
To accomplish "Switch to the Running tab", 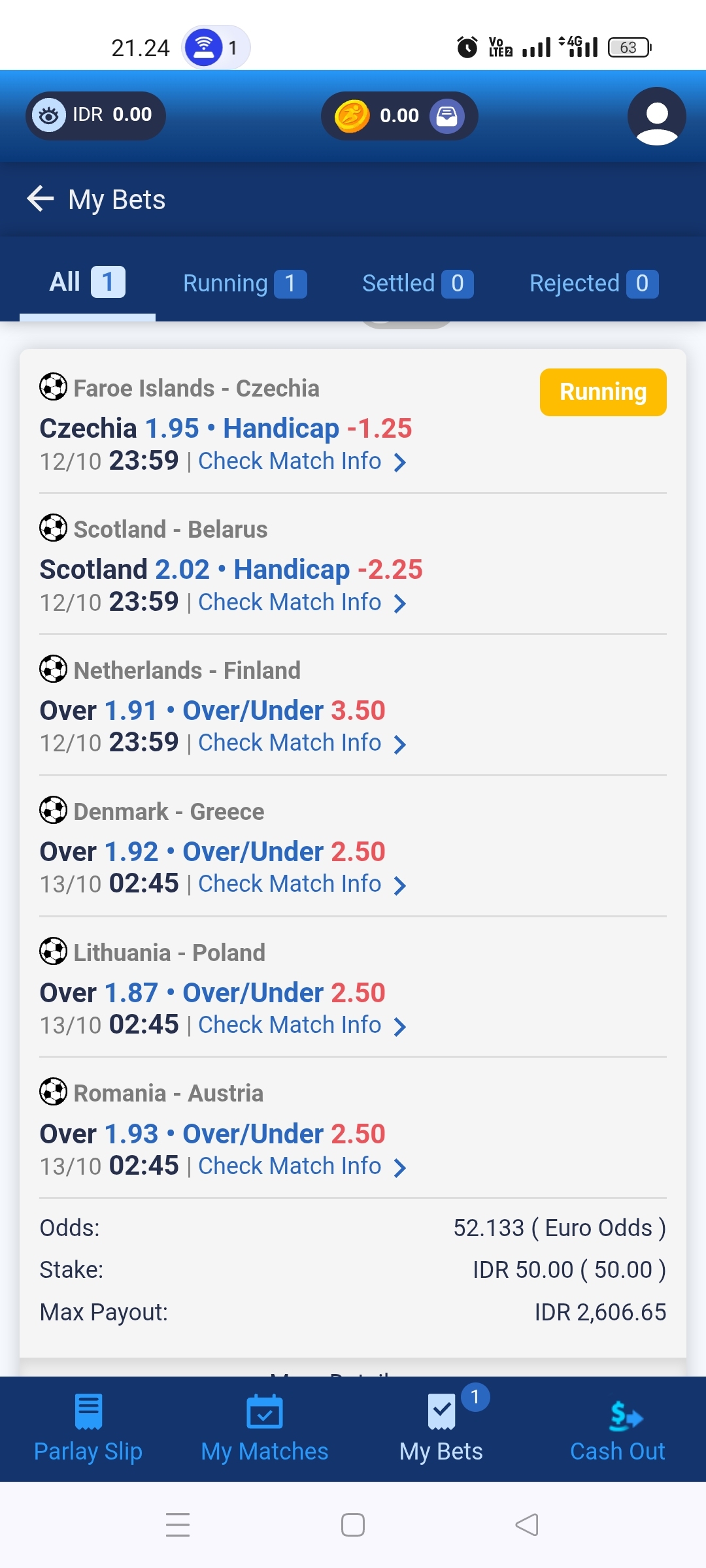I will [x=244, y=284].
